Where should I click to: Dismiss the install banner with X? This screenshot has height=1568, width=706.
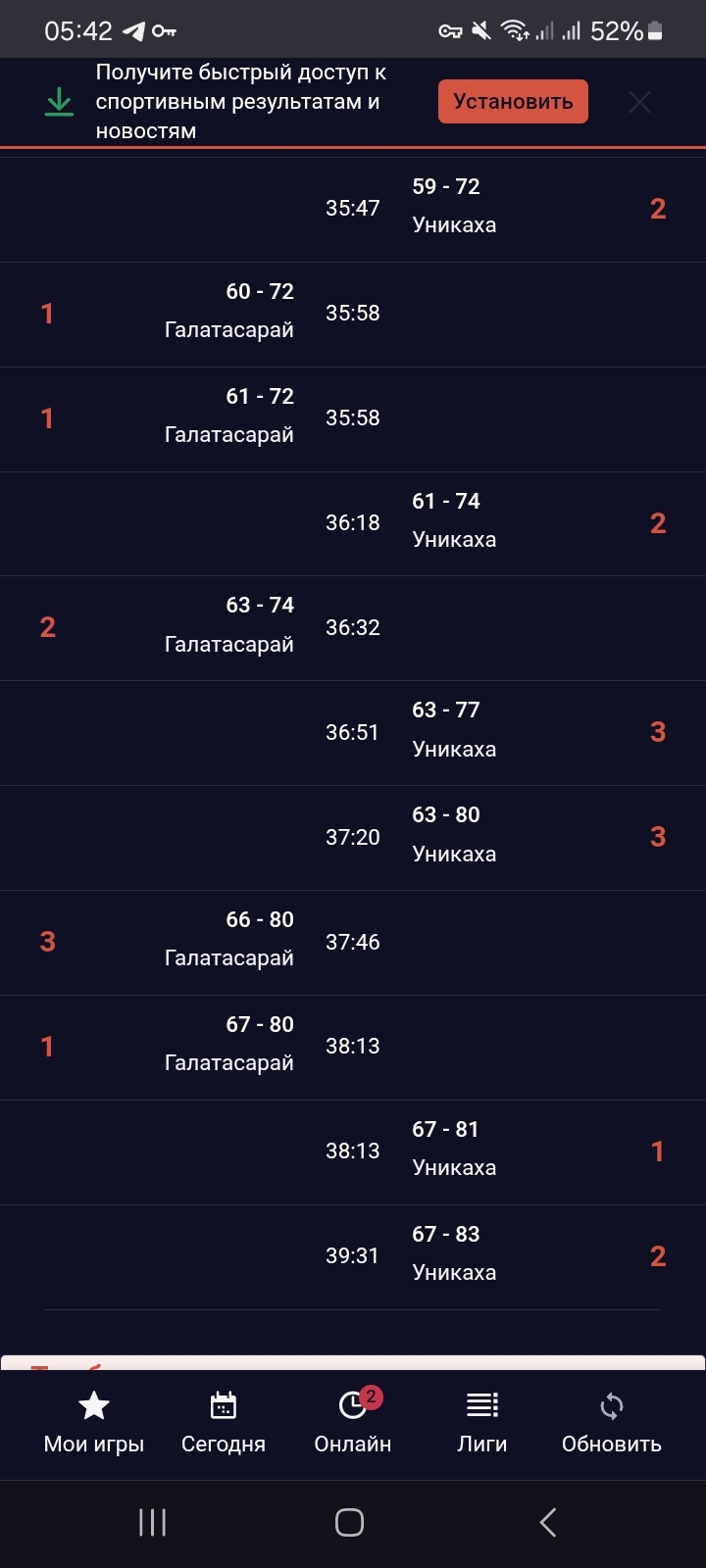point(639,102)
